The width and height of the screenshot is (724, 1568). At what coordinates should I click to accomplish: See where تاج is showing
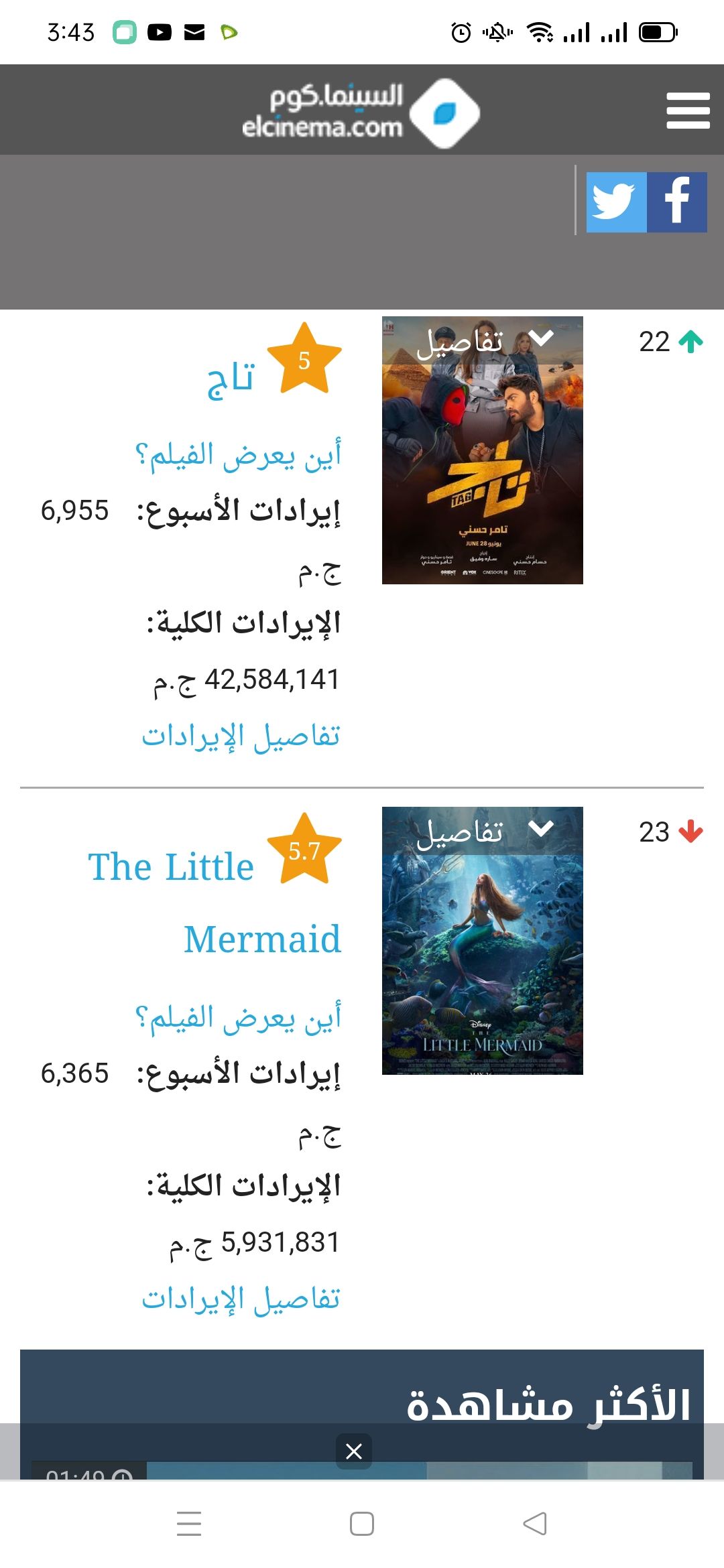click(x=238, y=456)
